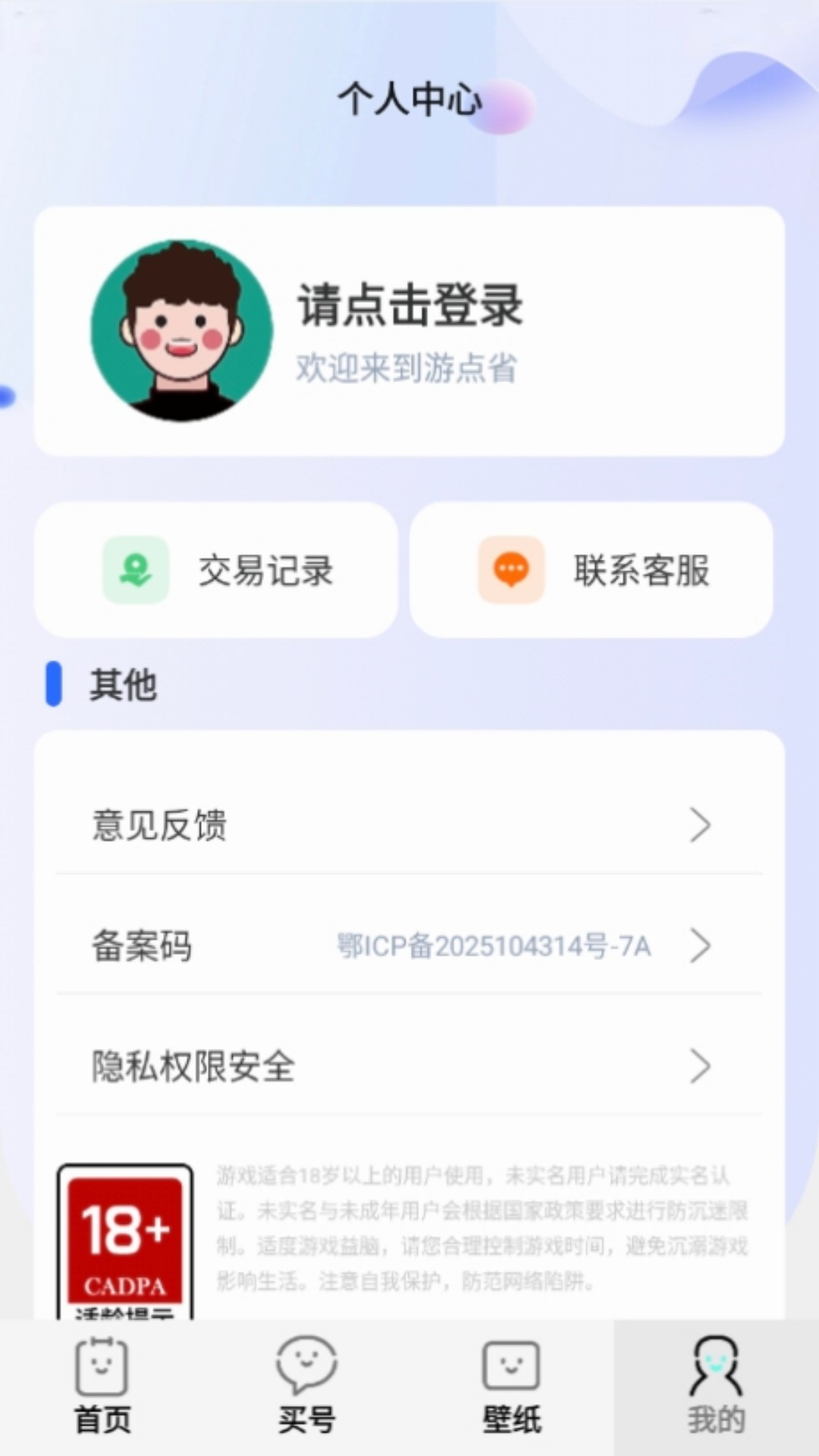Contact support via 联系客服

click(591, 570)
